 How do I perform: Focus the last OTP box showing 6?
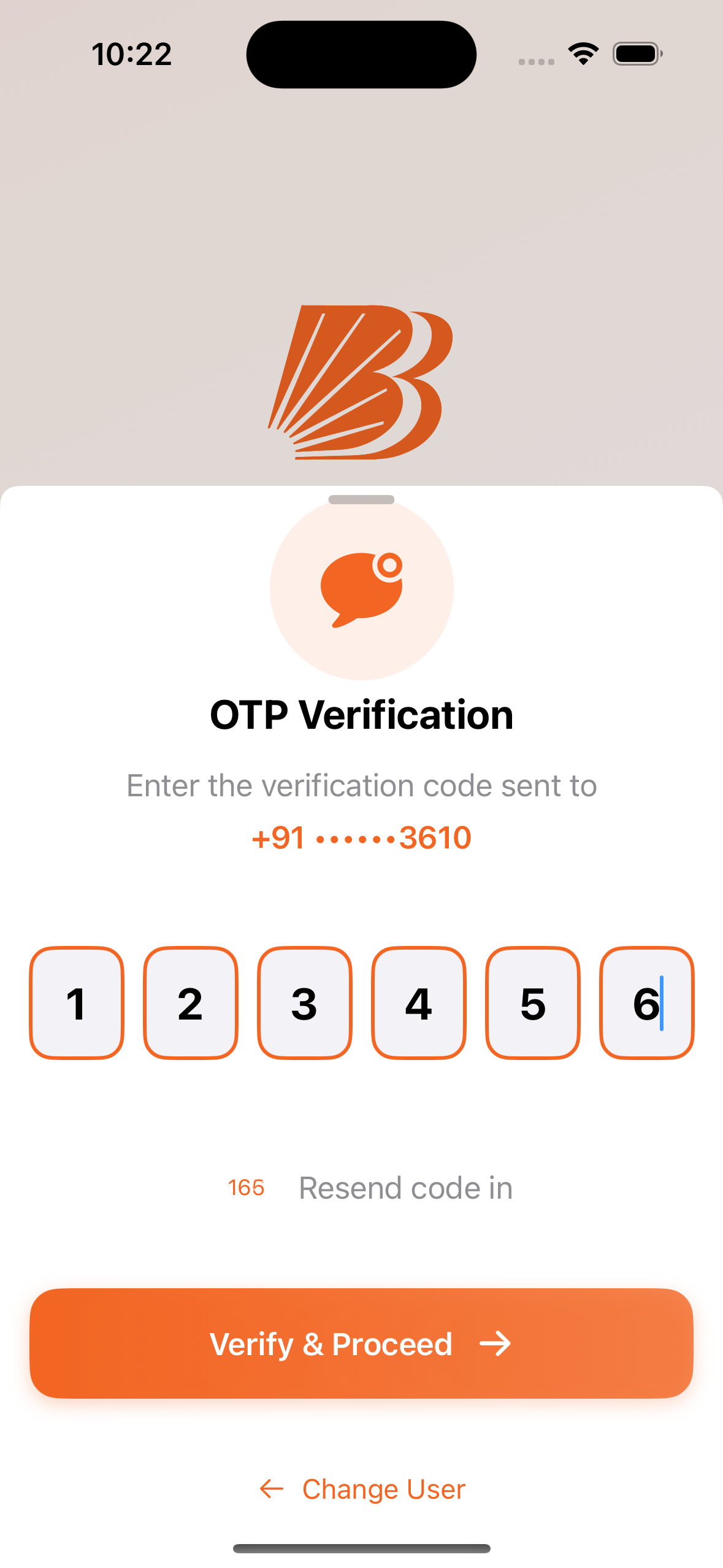pyautogui.click(x=646, y=1003)
